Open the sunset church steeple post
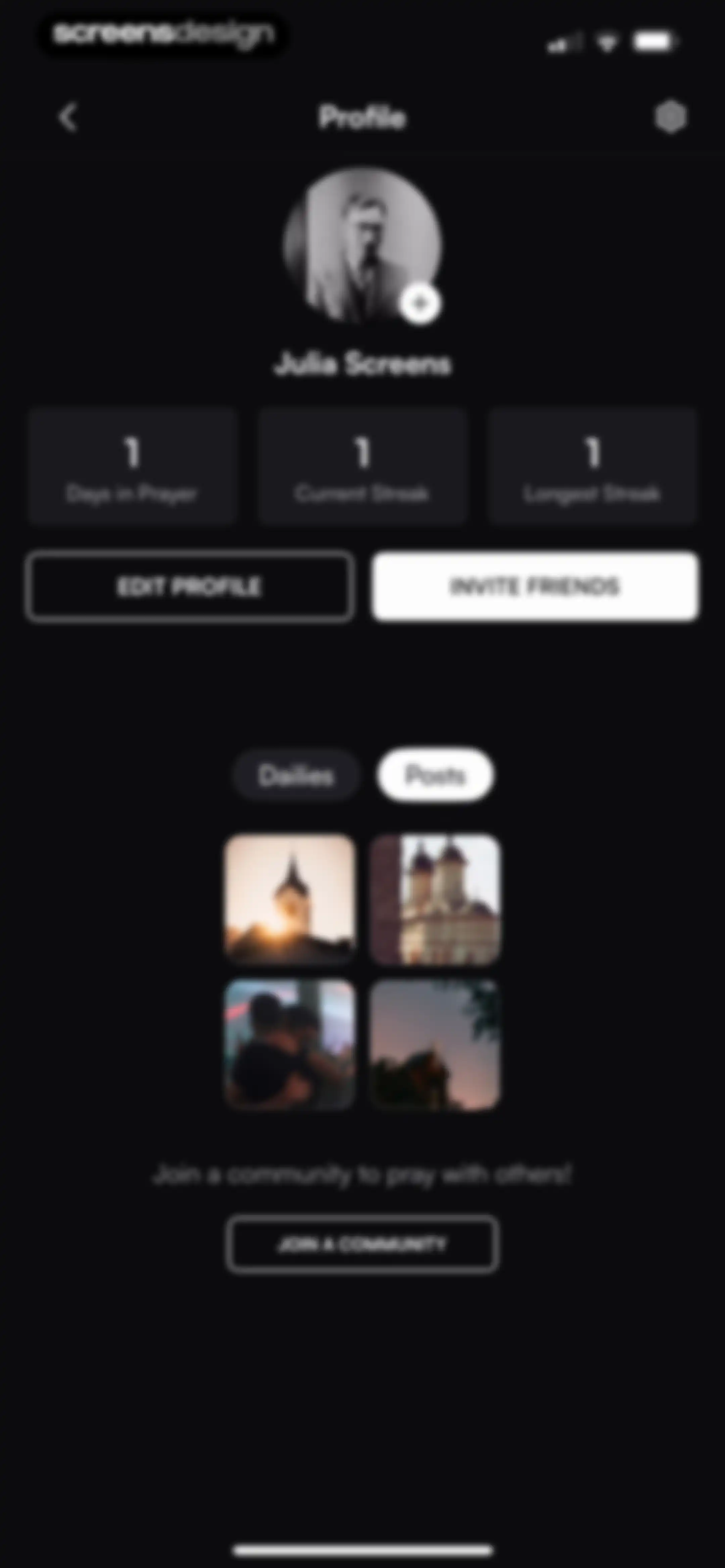The height and width of the screenshot is (1568, 725). coord(290,900)
